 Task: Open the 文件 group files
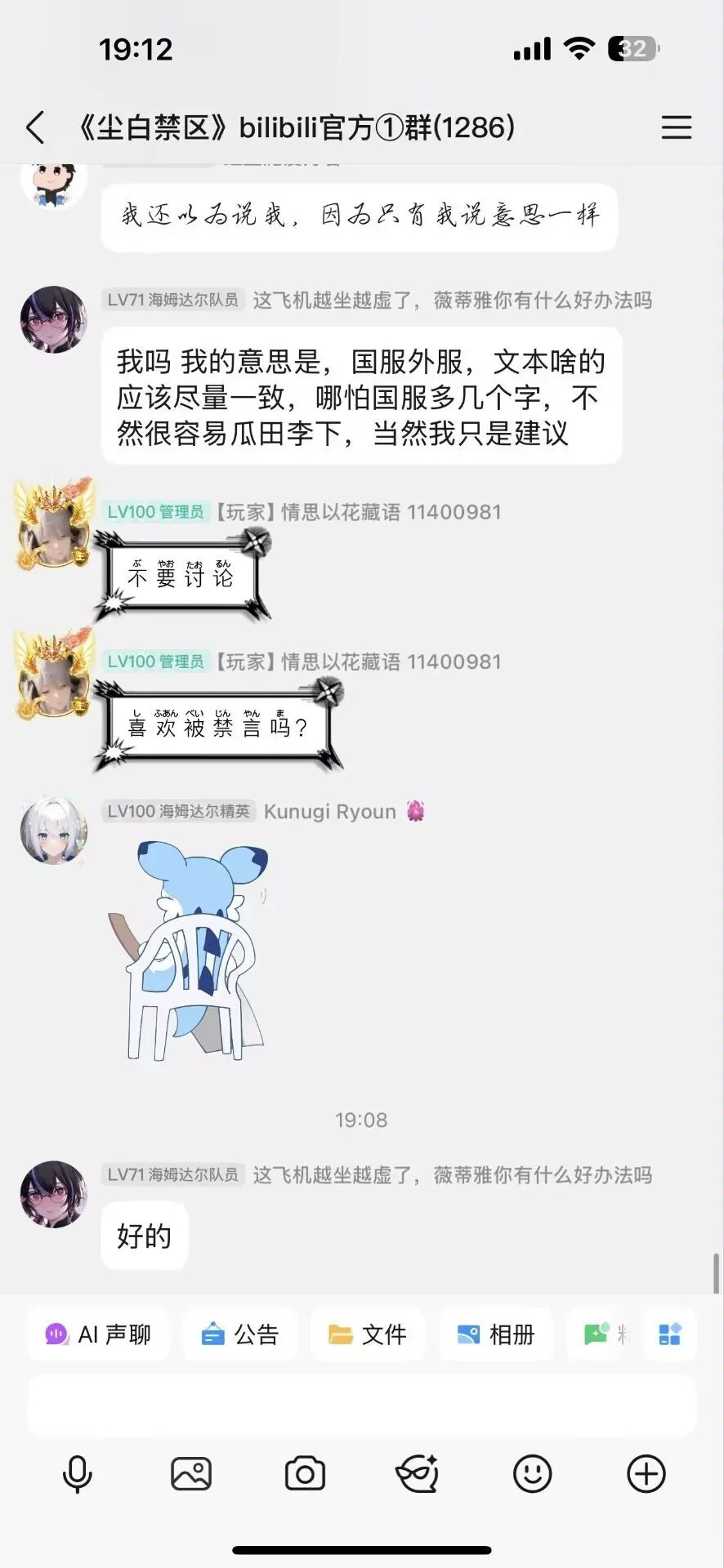[x=367, y=1334]
